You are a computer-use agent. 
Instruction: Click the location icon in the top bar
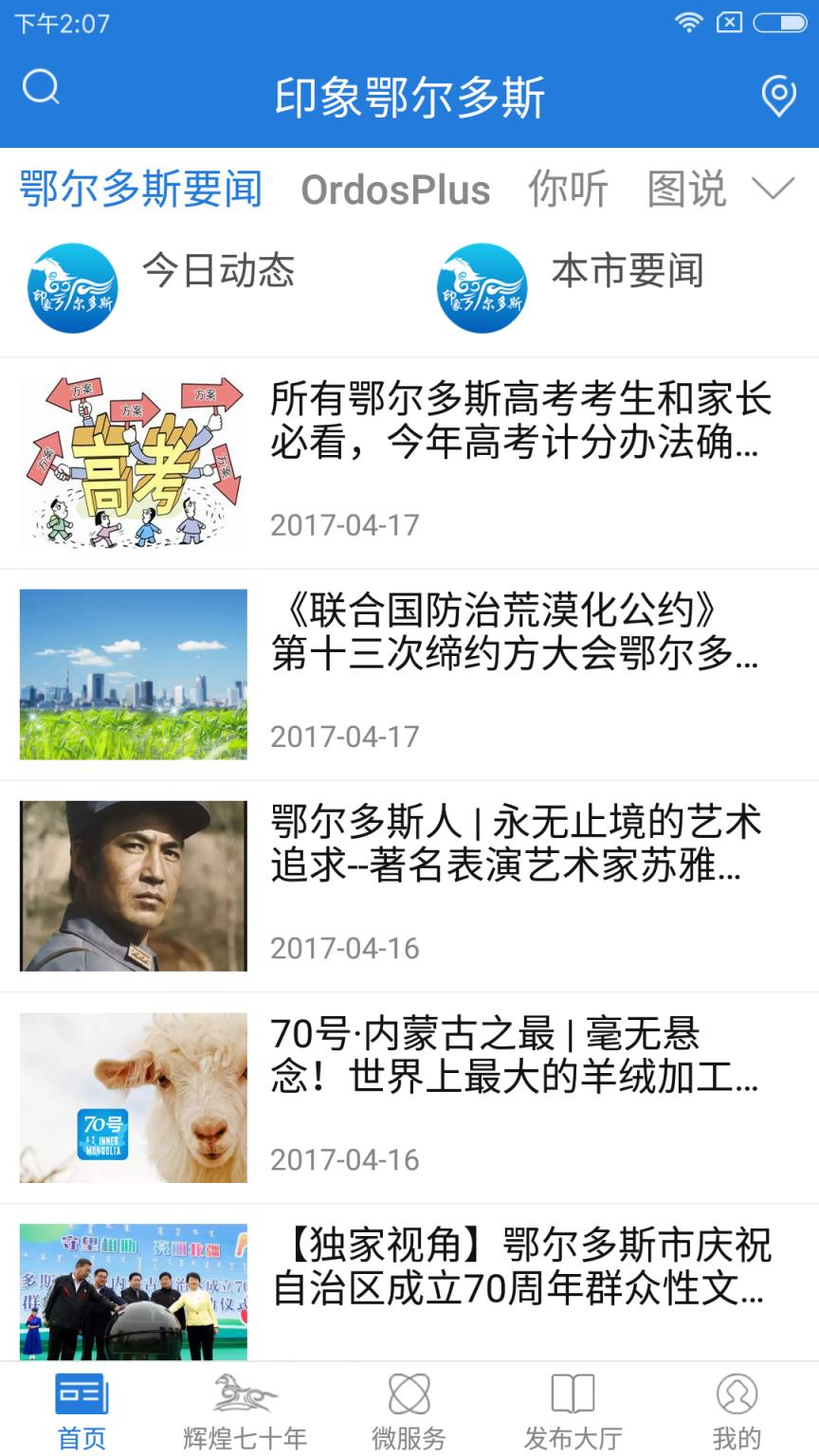777,95
